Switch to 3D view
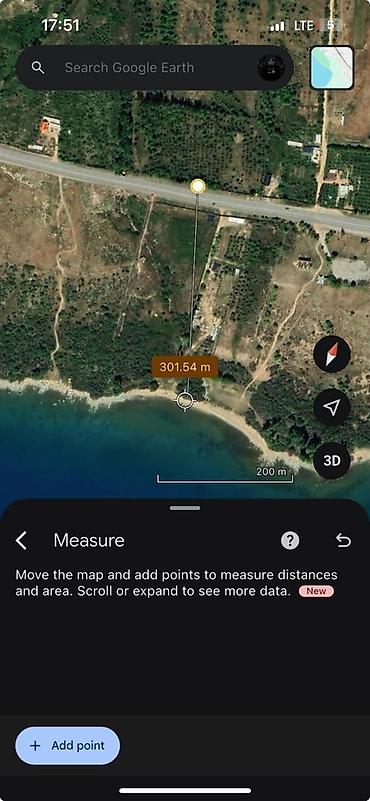 coord(332,461)
